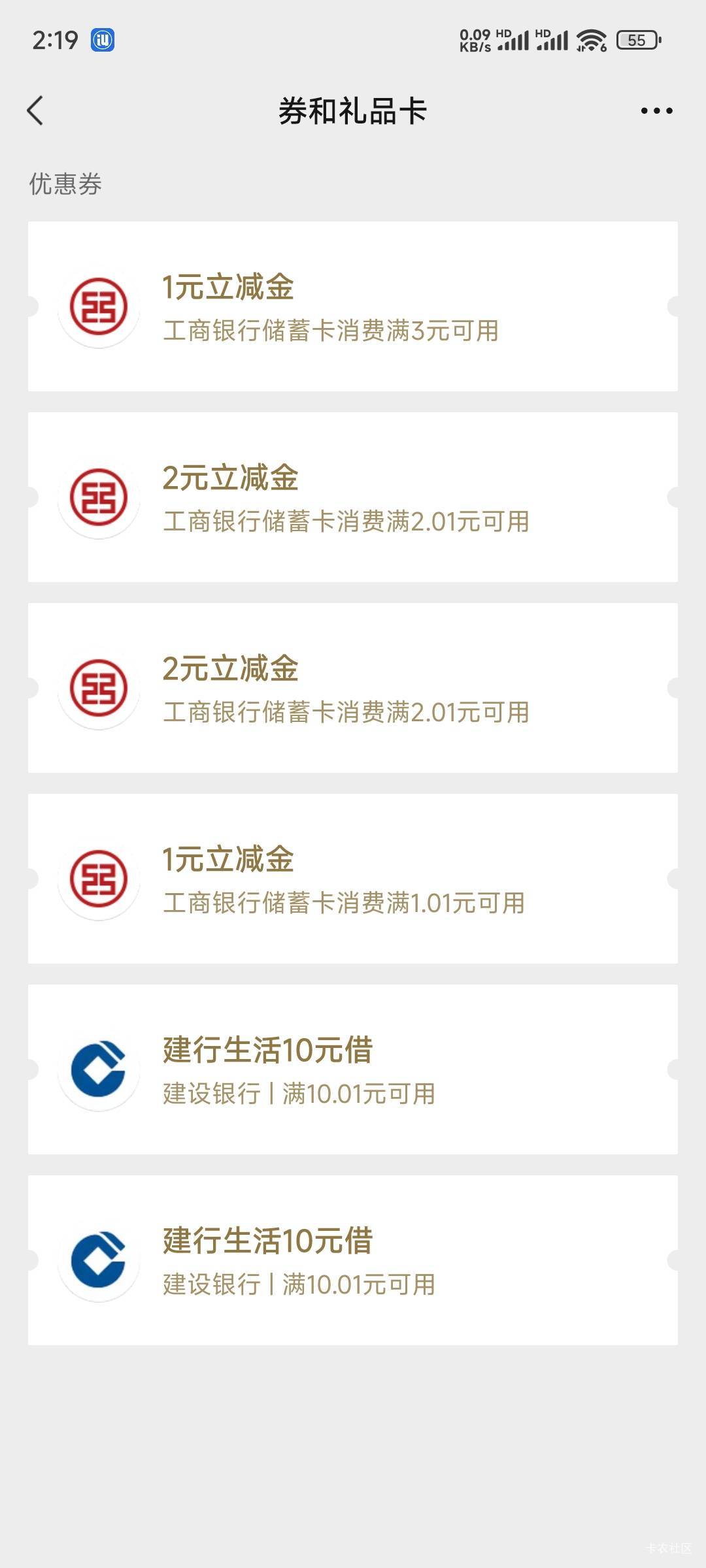Open the three-dot overflow menu
The image size is (706, 1568).
(x=656, y=110)
